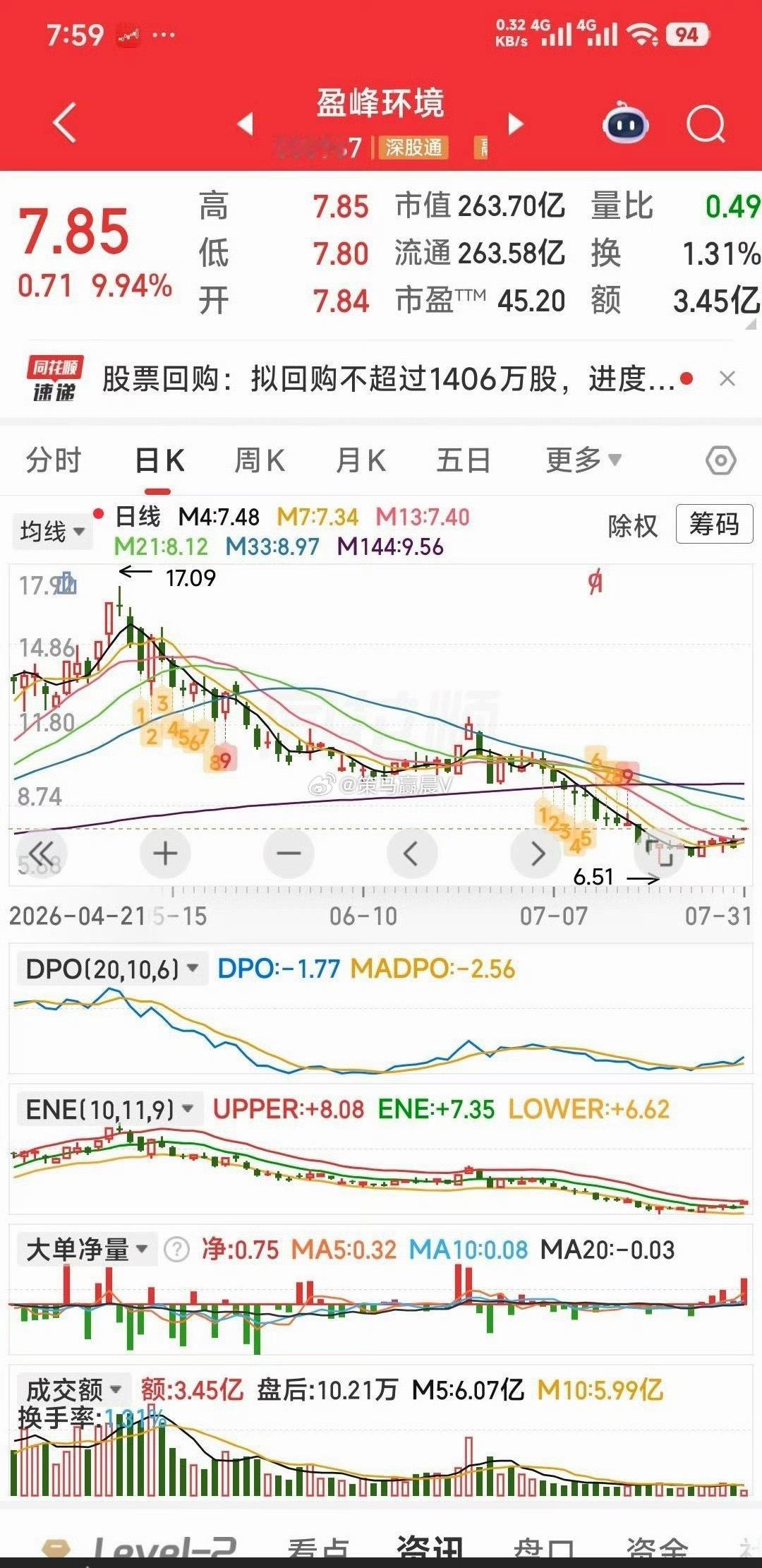The image size is (762, 1568).
Task: Open stock search
Action: (706, 124)
